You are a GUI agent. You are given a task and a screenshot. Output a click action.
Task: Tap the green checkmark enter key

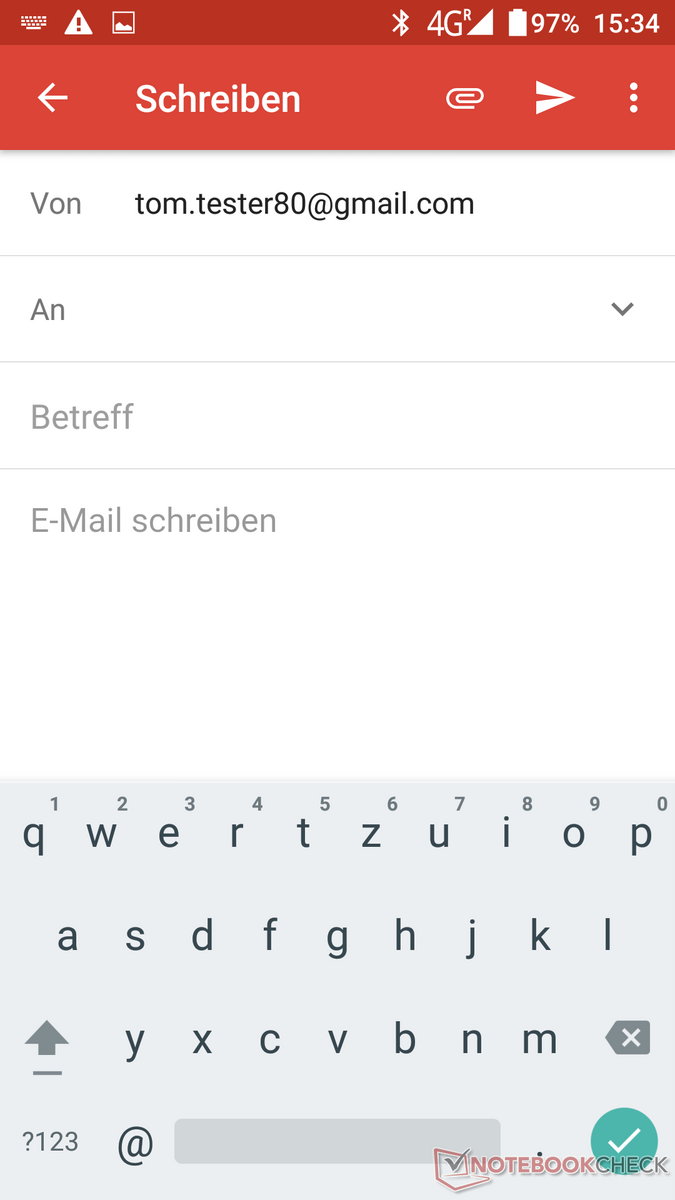coord(624,1141)
